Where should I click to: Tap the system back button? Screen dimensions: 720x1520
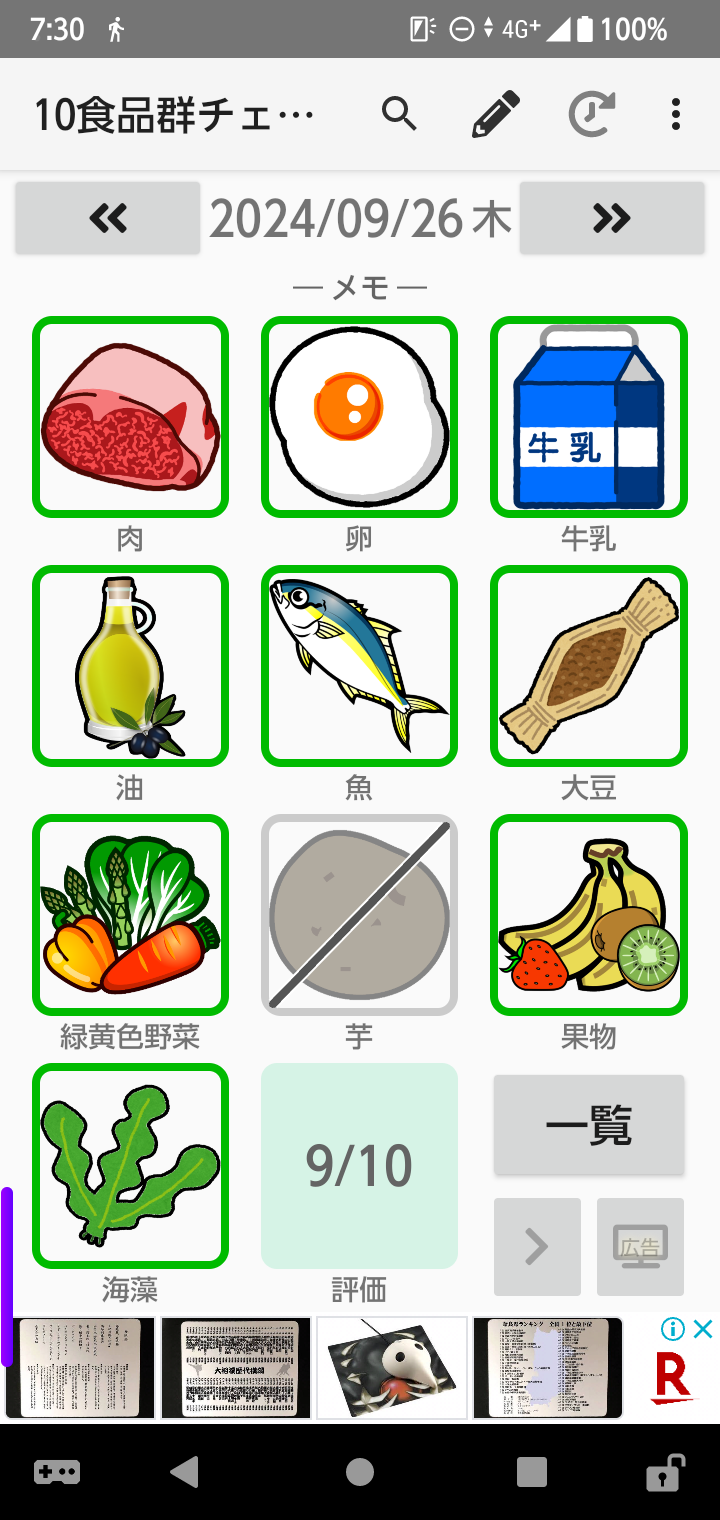[x=184, y=1471]
